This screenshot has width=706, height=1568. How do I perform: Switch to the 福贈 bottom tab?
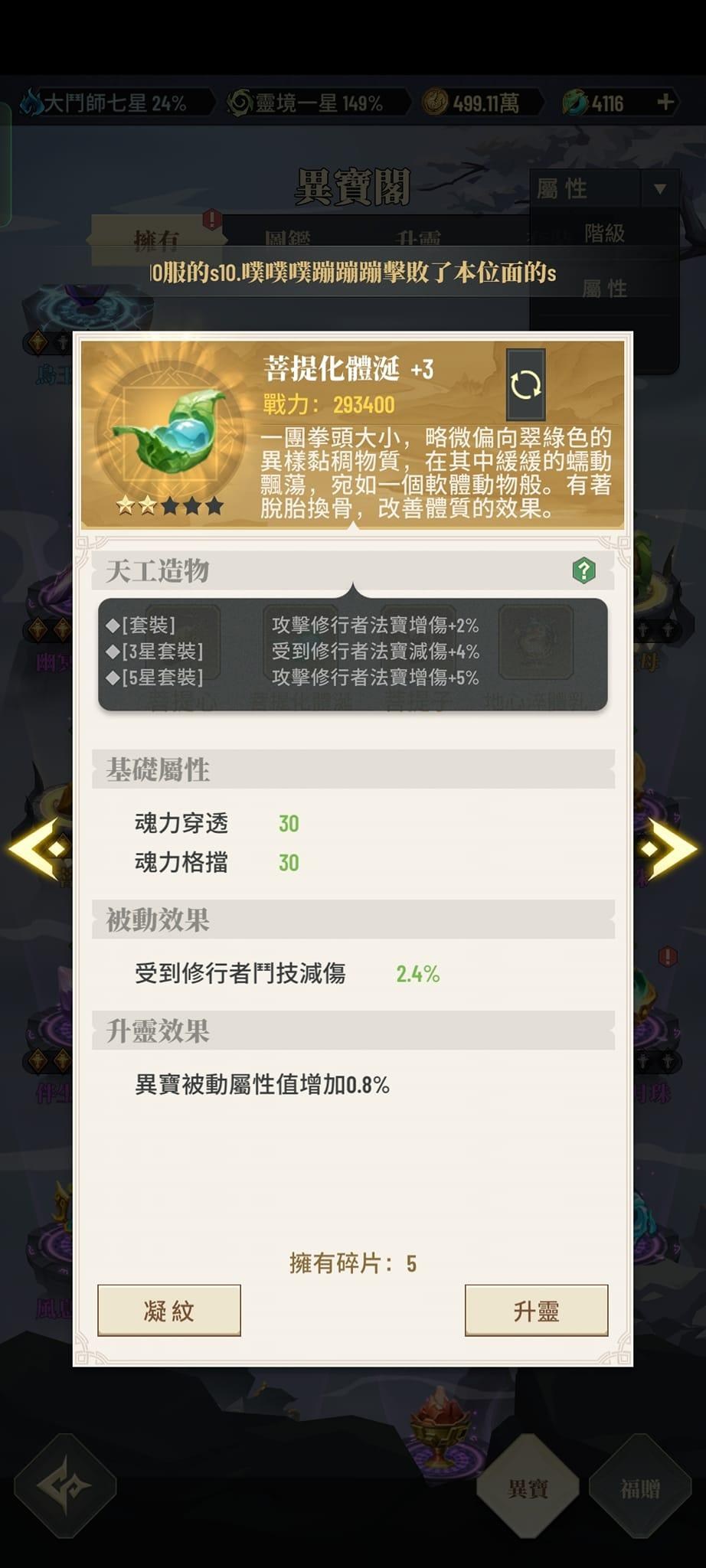pos(639,1488)
